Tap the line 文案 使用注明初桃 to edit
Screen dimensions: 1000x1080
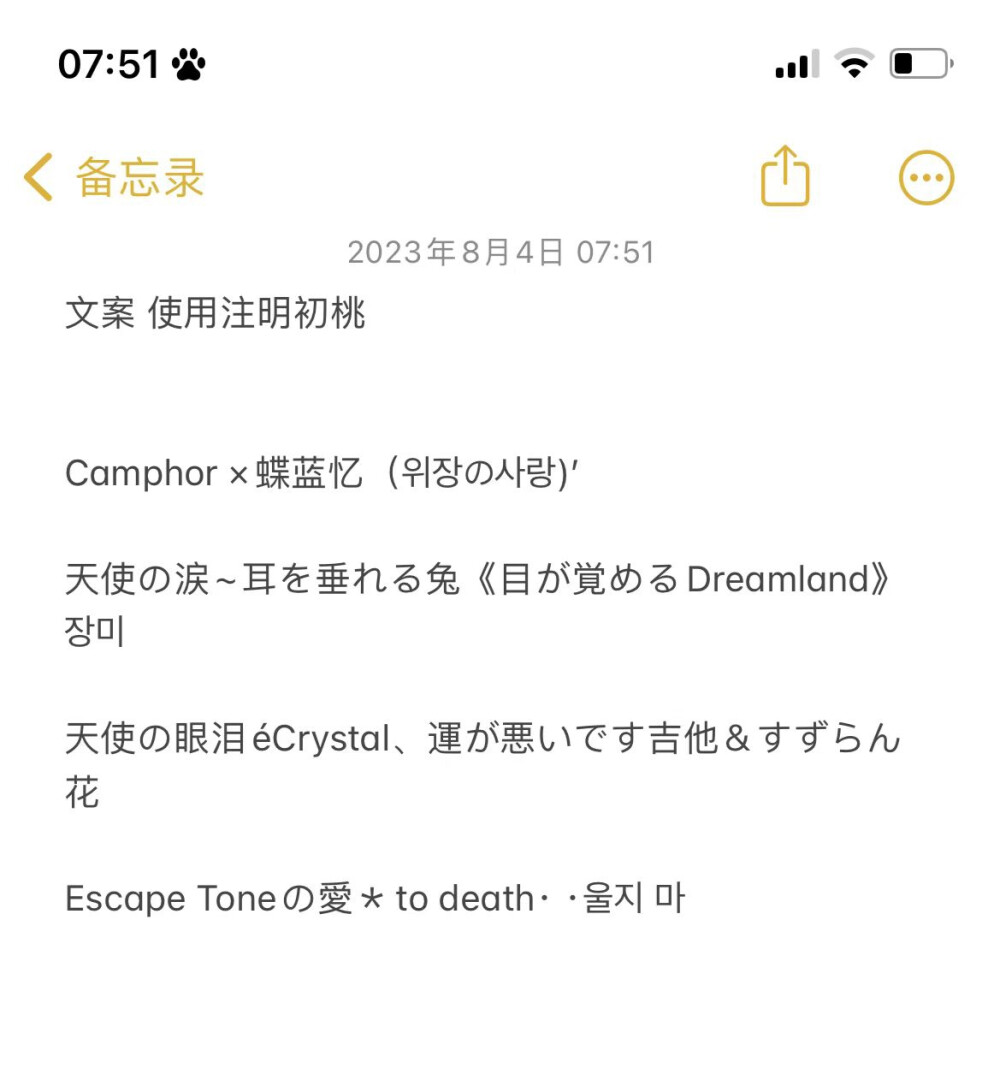pos(215,313)
